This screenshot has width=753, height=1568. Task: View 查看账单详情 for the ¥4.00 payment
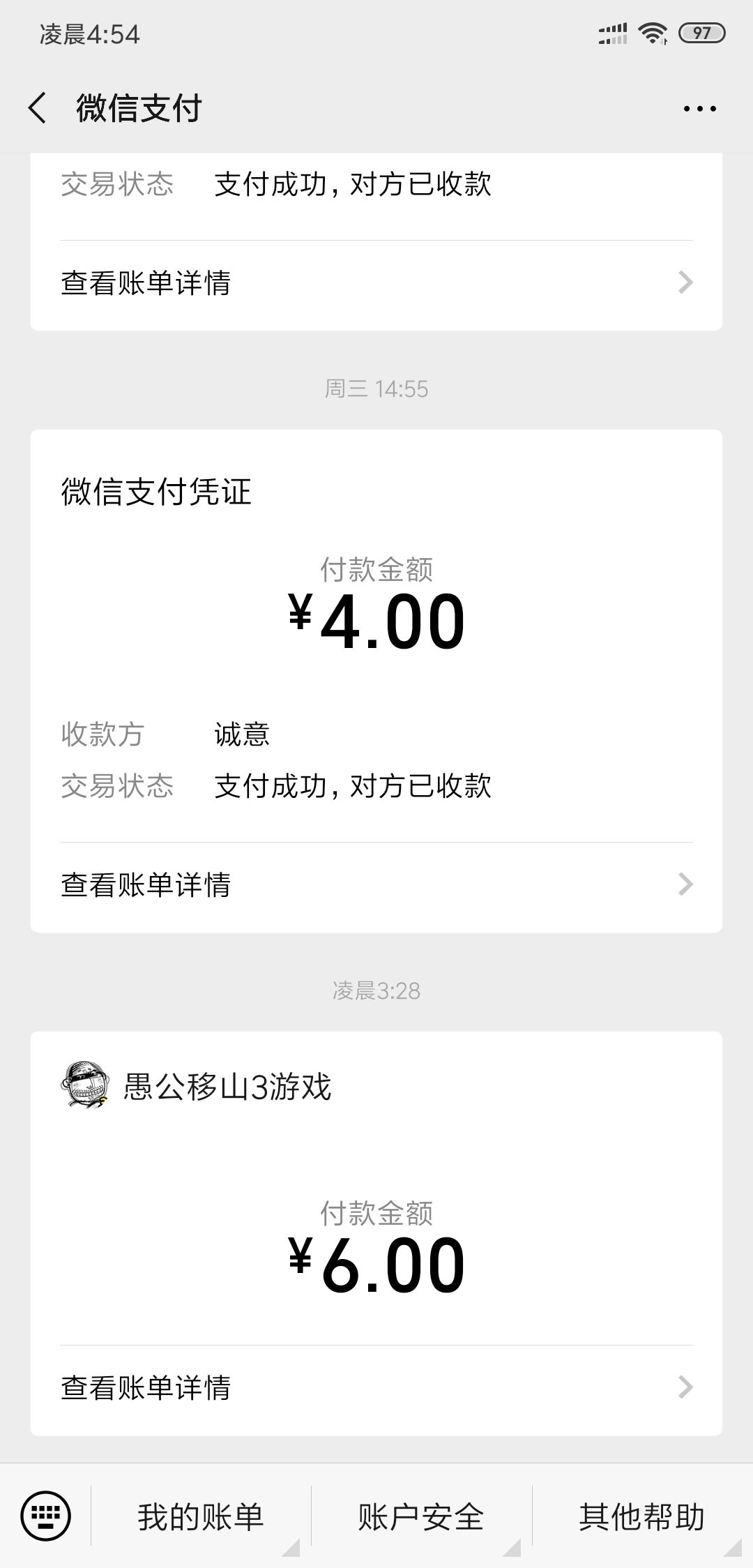pyautogui.click(x=376, y=884)
